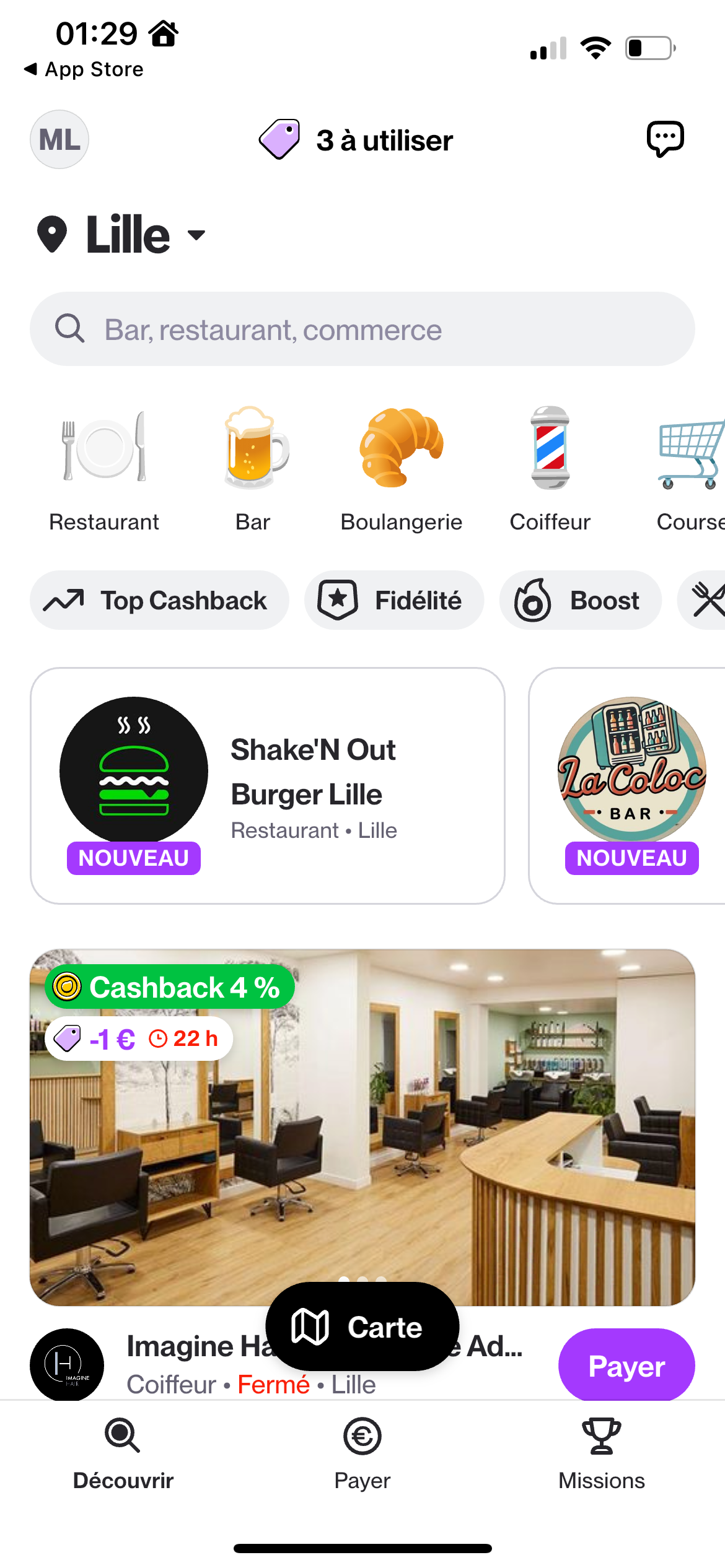
Task: Open the ML profile avatar
Action: coord(59,139)
